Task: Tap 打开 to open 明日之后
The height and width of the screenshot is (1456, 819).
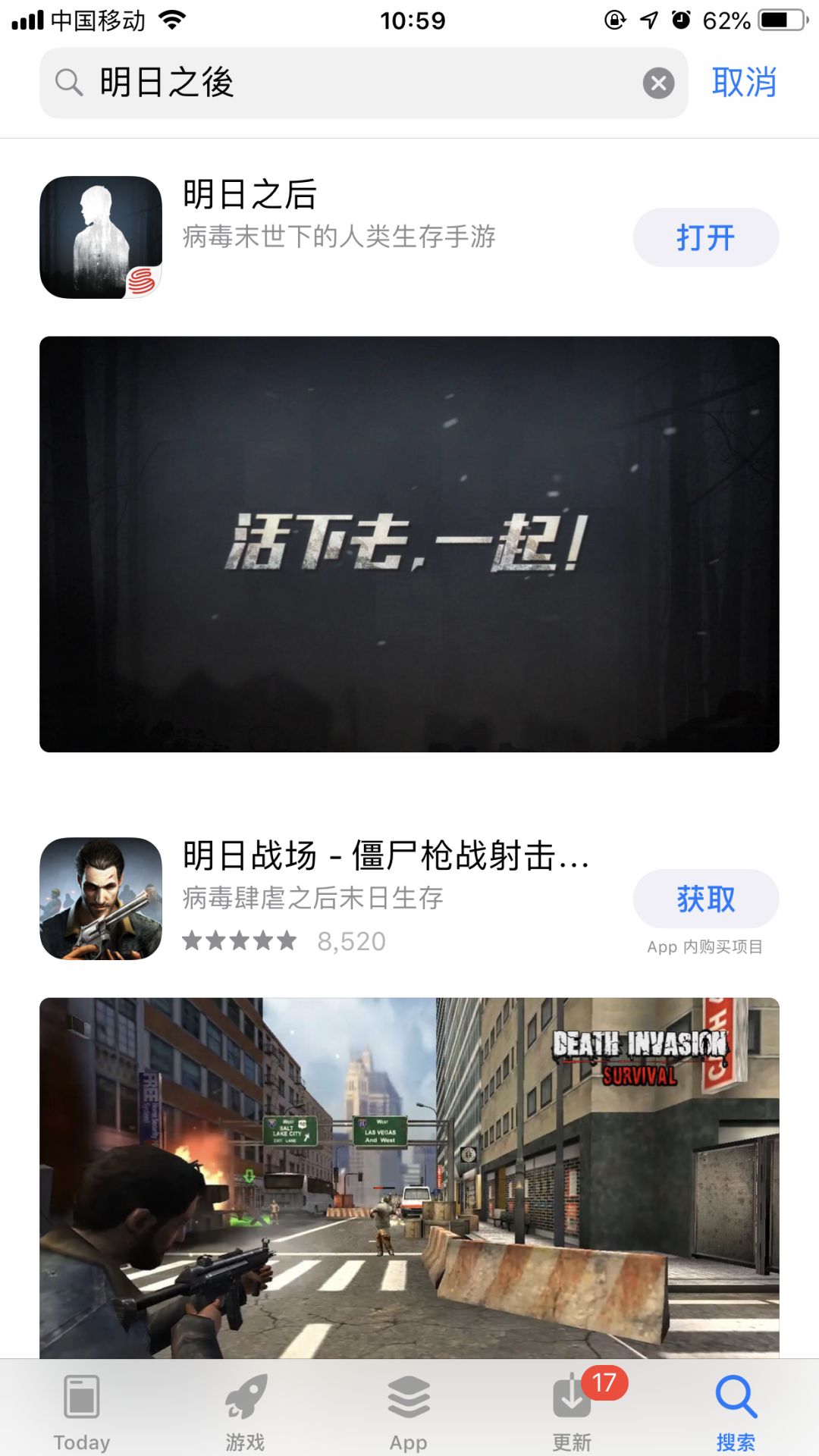Action: click(x=705, y=237)
